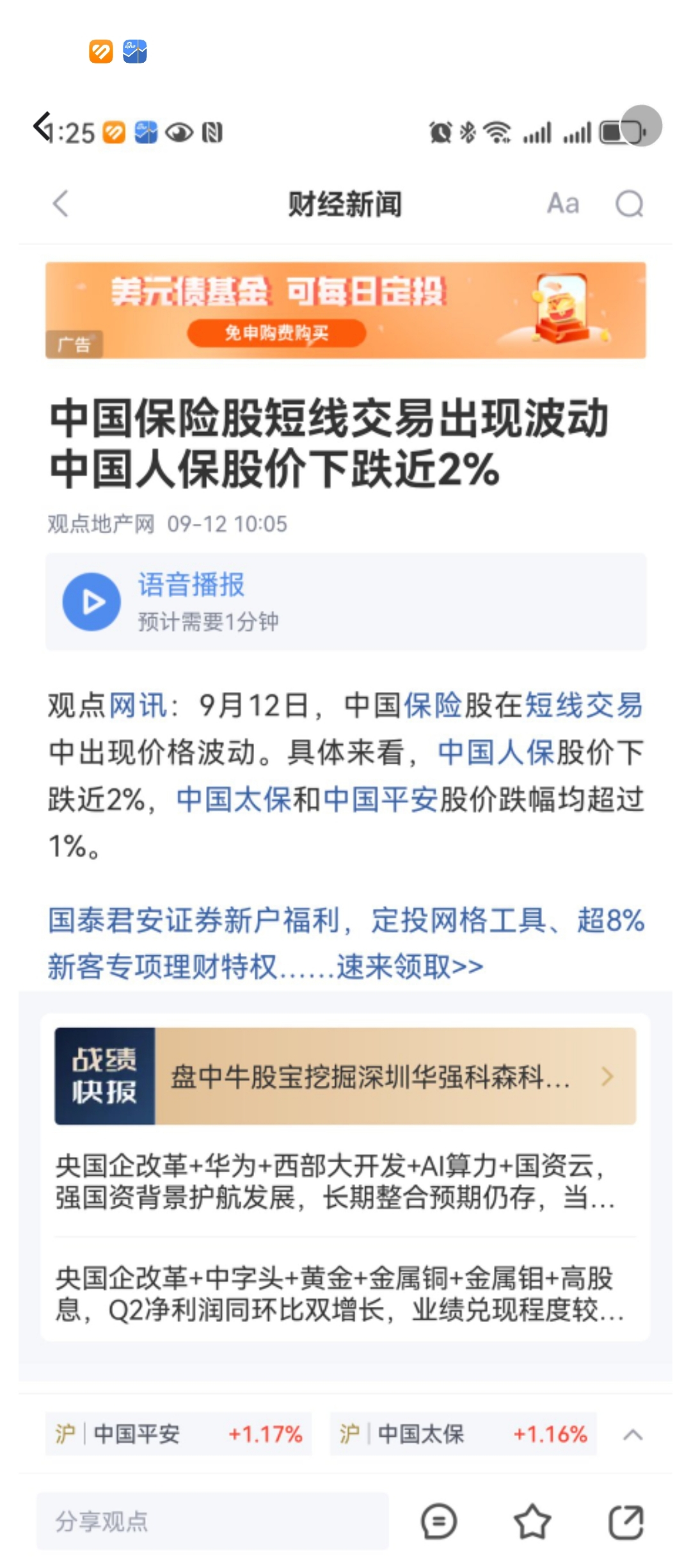Open the 战绩快报 badge panel

[106, 1076]
